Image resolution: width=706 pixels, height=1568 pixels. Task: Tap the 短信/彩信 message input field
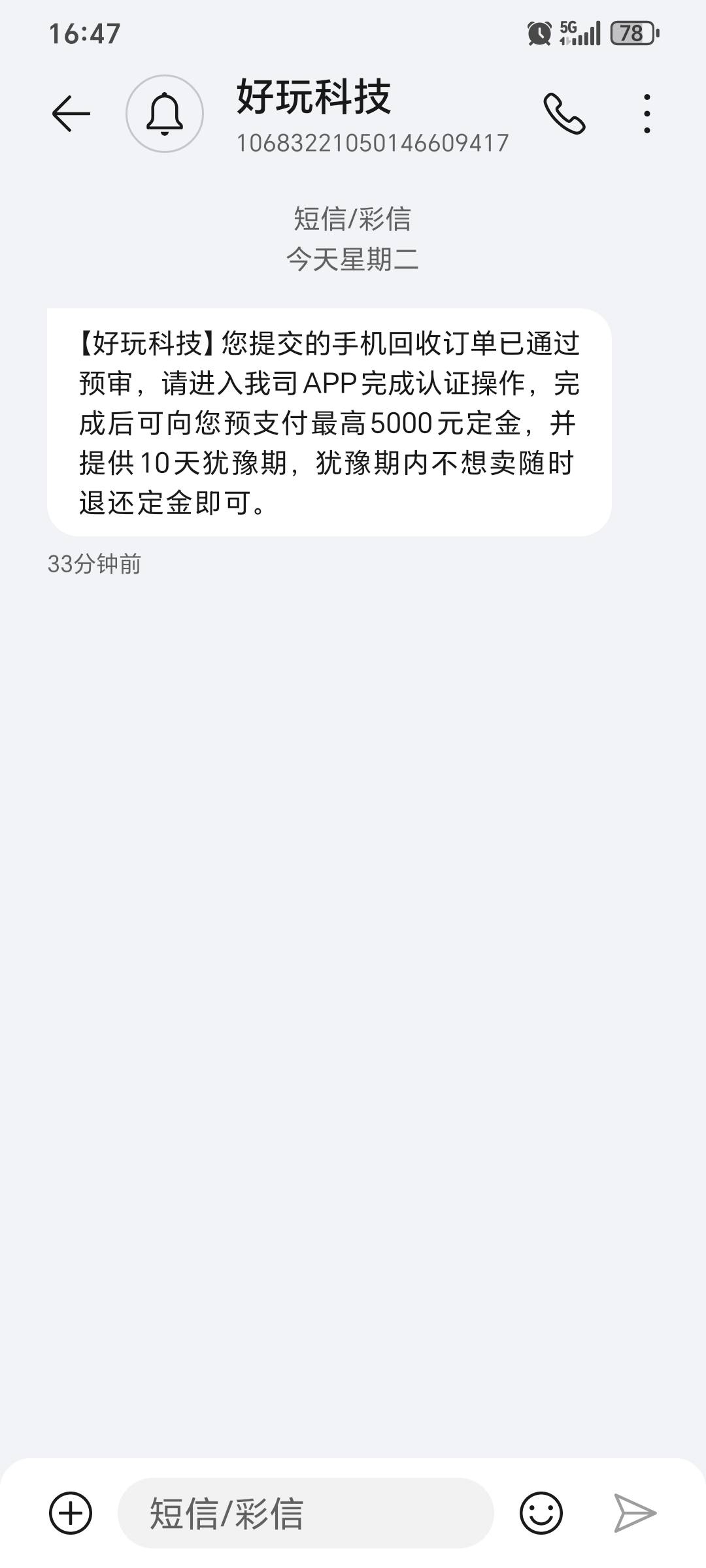[305, 1513]
